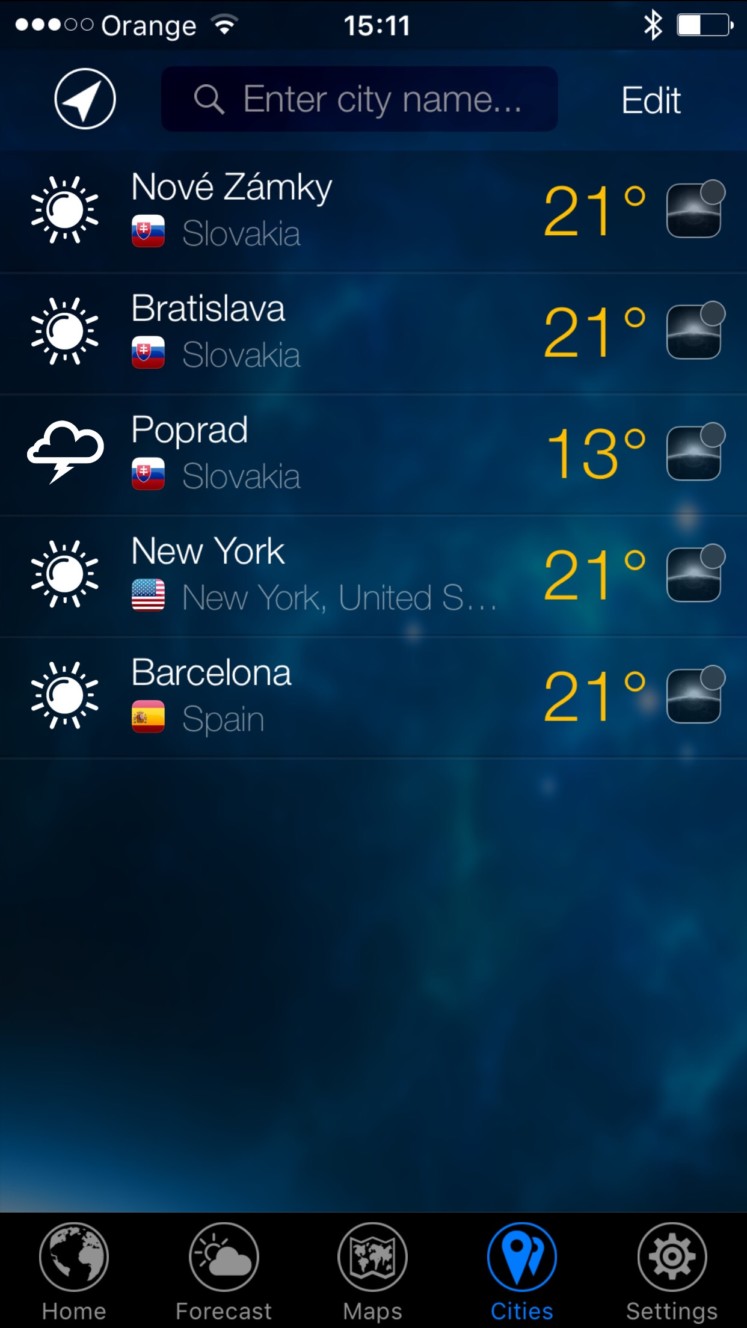
Task: Select Poprad from the city list
Action: tap(373, 455)
